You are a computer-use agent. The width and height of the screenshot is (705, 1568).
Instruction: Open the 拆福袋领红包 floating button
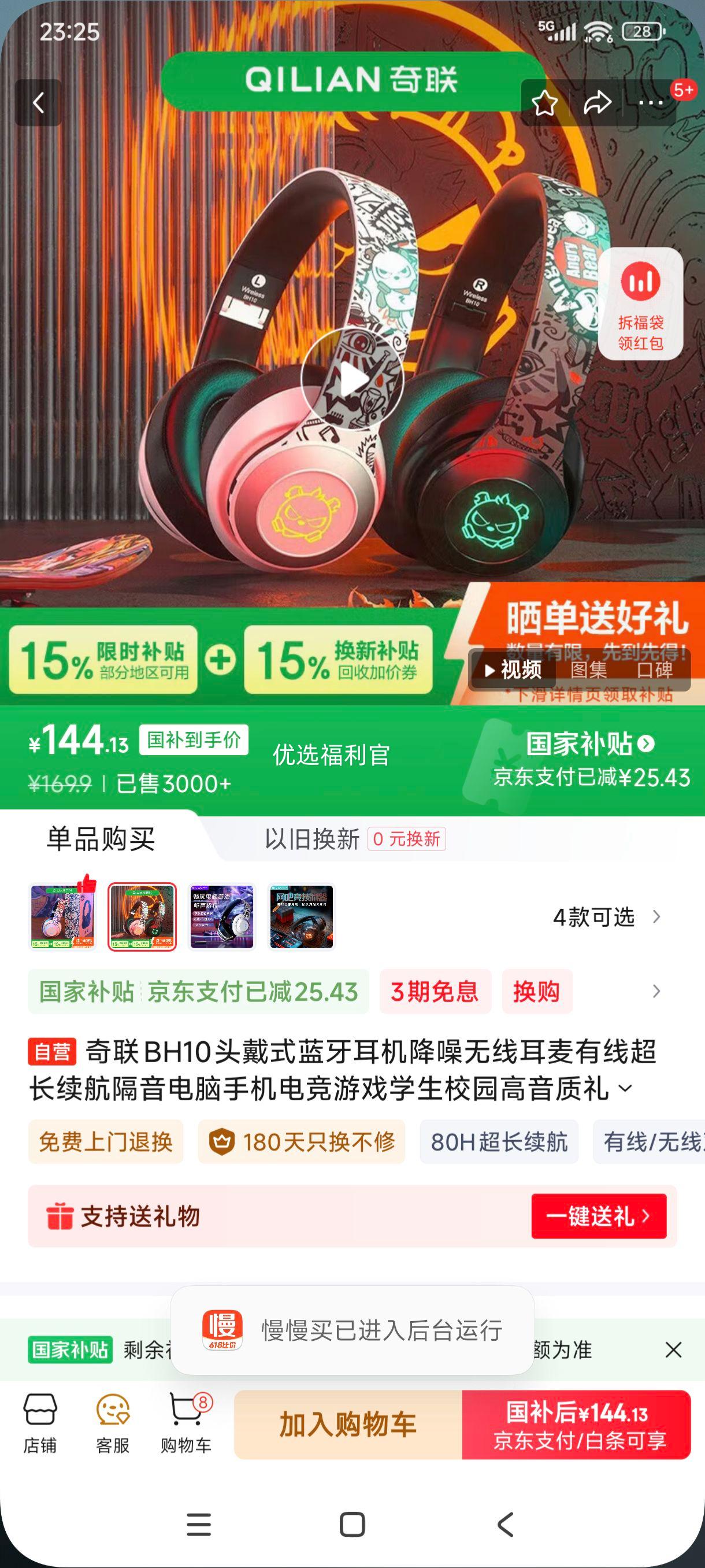(640, 303)
